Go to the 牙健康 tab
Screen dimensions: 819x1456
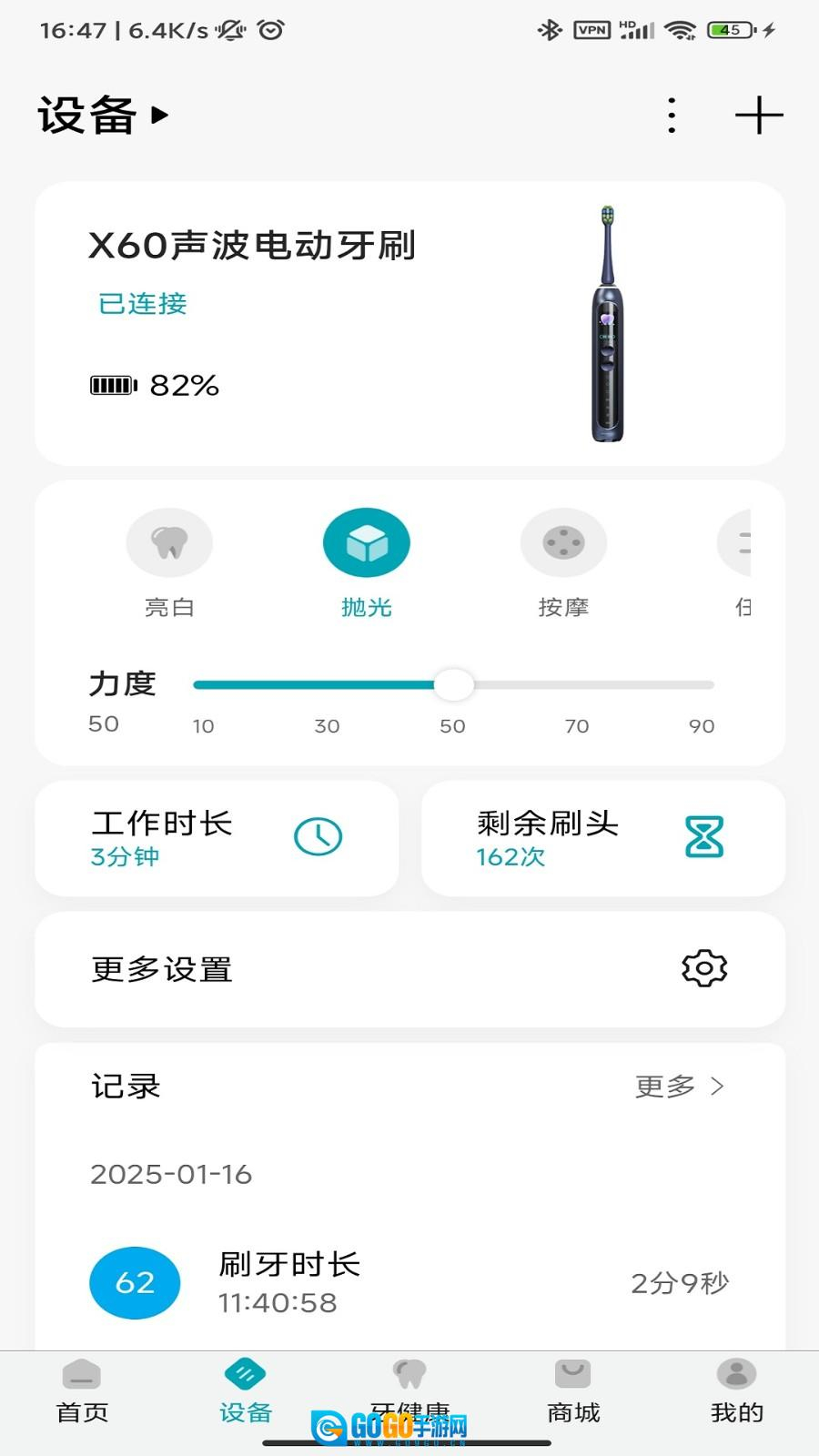coord(409,1385)
